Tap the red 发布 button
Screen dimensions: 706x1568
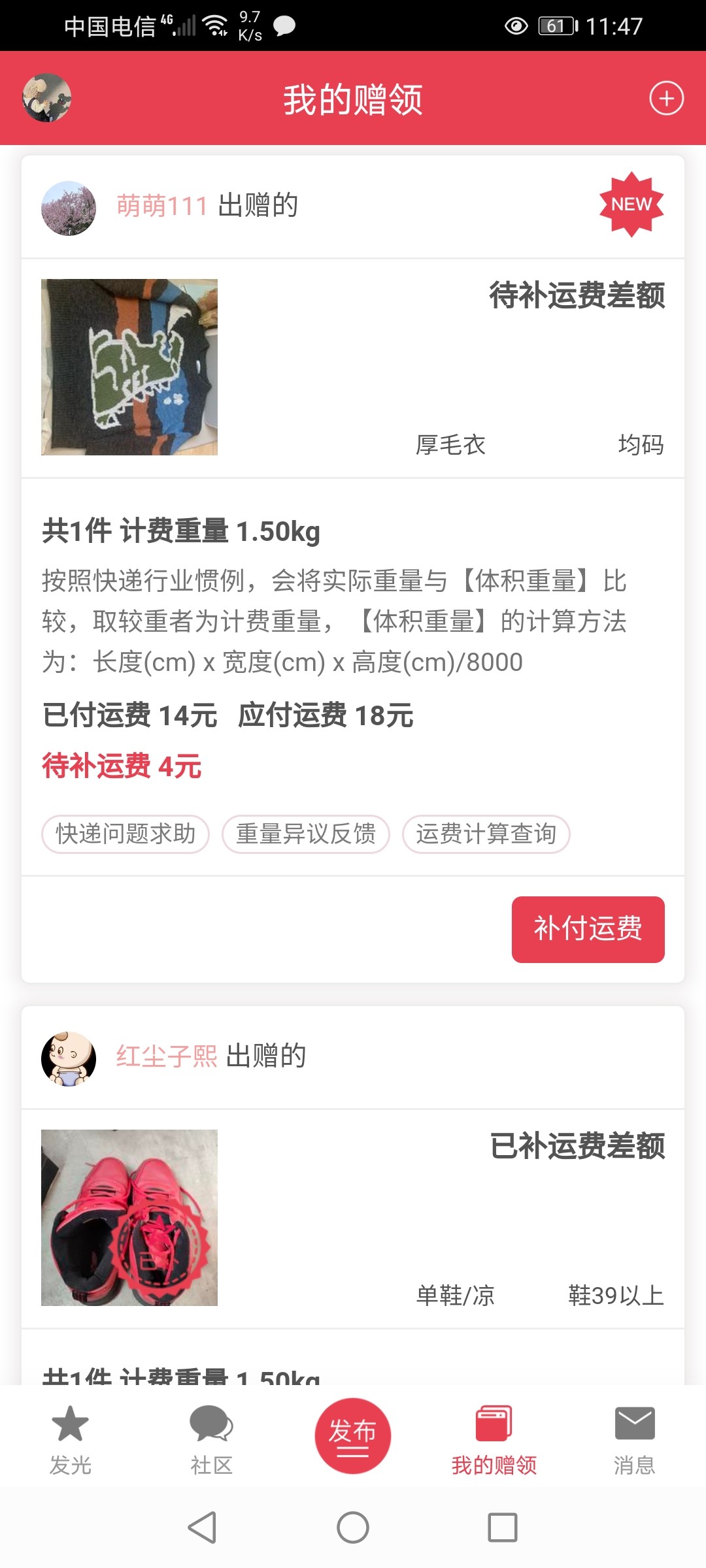click(353, 1435)
